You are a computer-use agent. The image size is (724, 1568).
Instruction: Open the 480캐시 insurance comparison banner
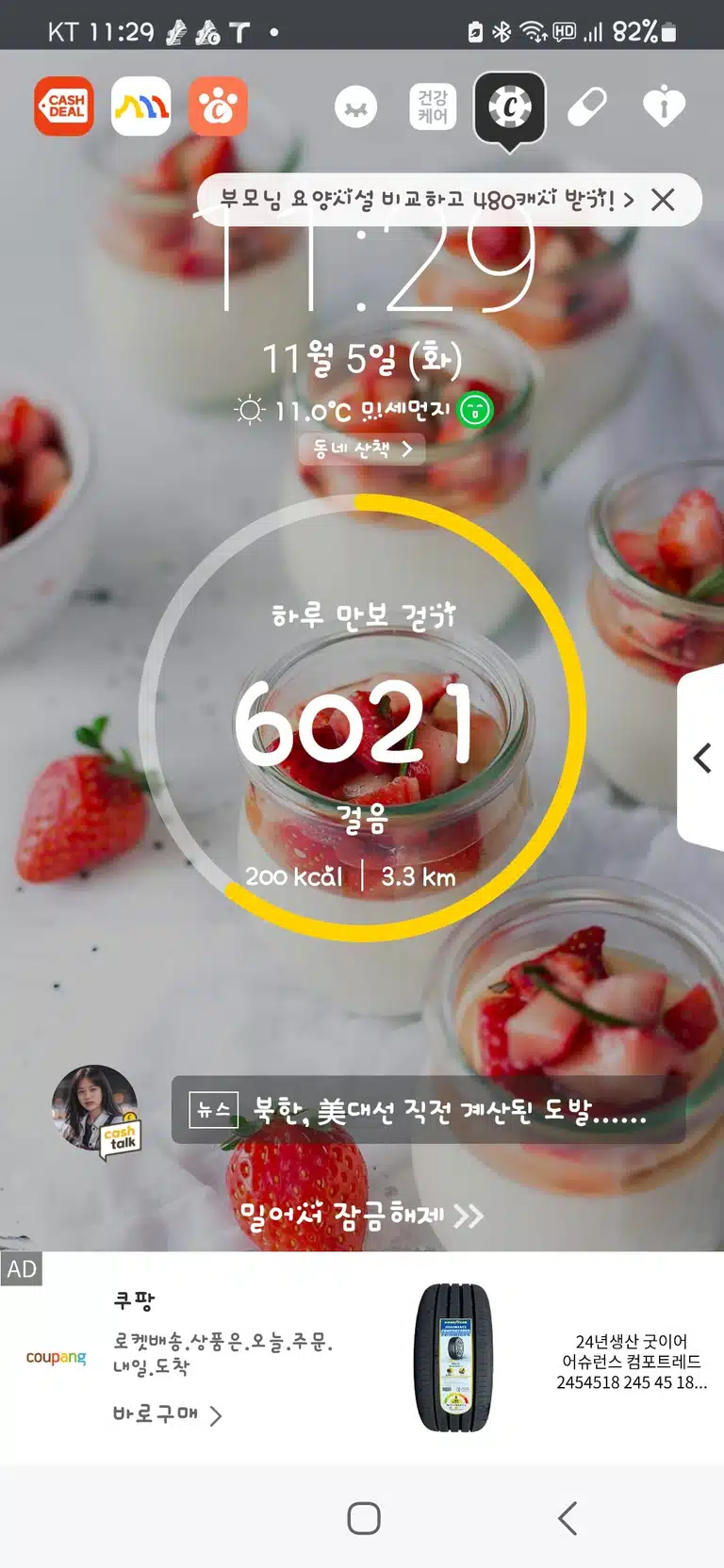click(x=426, y=200)
